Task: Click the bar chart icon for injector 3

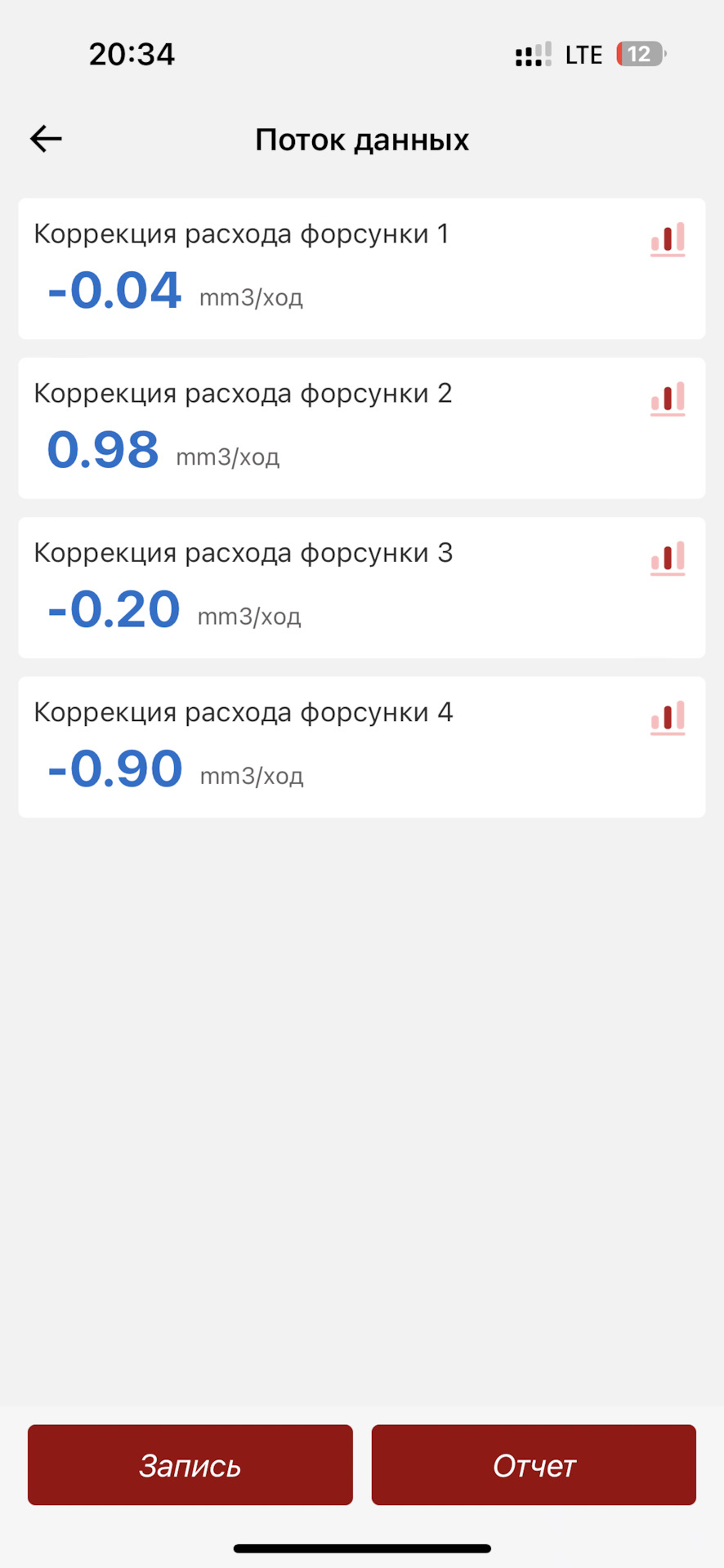Action: [x=667, y=559]
